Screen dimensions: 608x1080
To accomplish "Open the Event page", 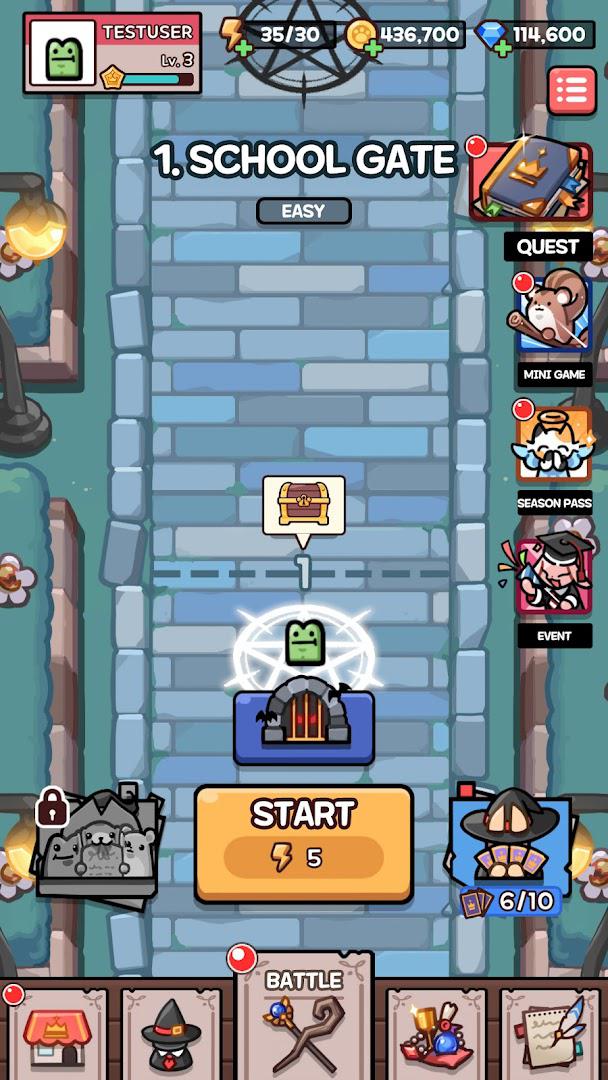I will pyautogui.click(x=553, y=578).
